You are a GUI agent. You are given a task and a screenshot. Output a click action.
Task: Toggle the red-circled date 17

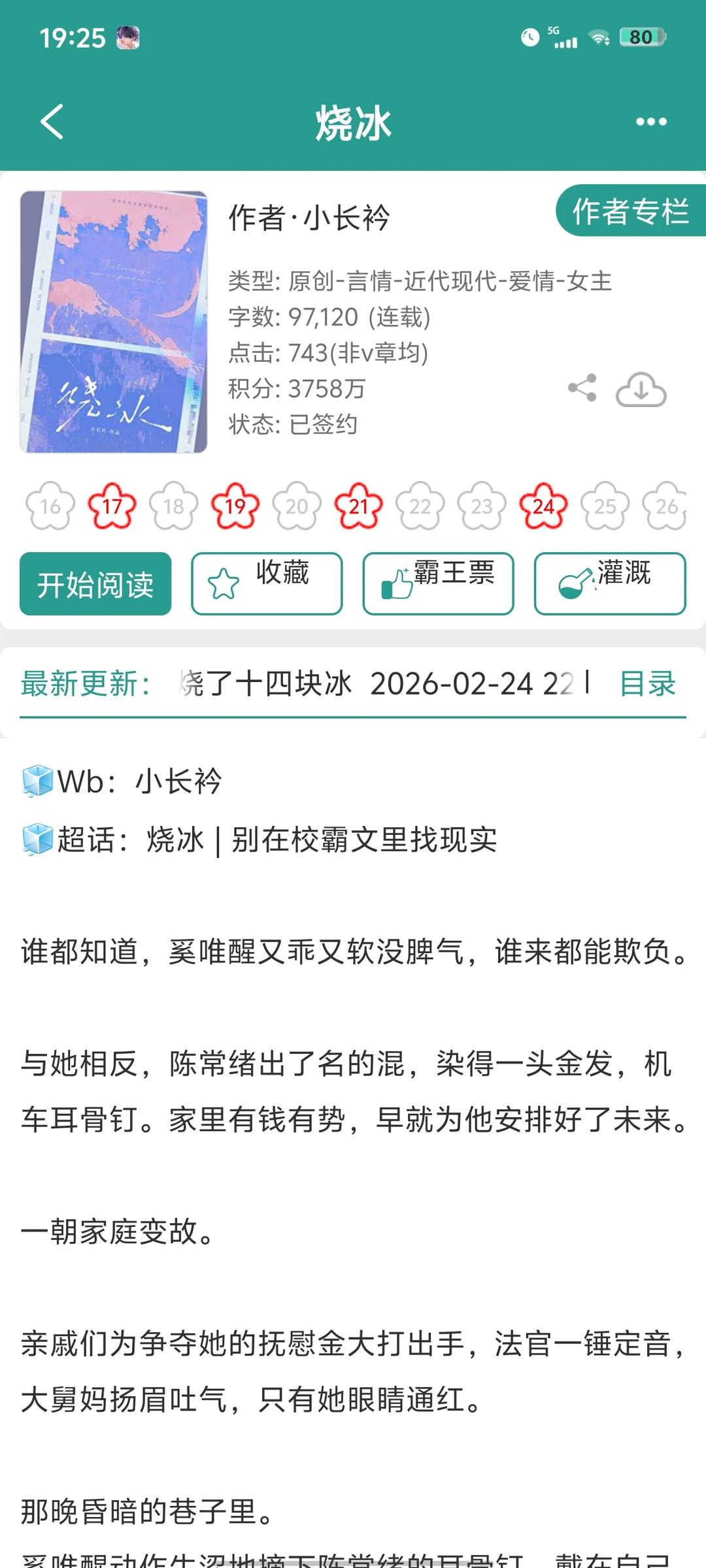(x=112, y=506)
